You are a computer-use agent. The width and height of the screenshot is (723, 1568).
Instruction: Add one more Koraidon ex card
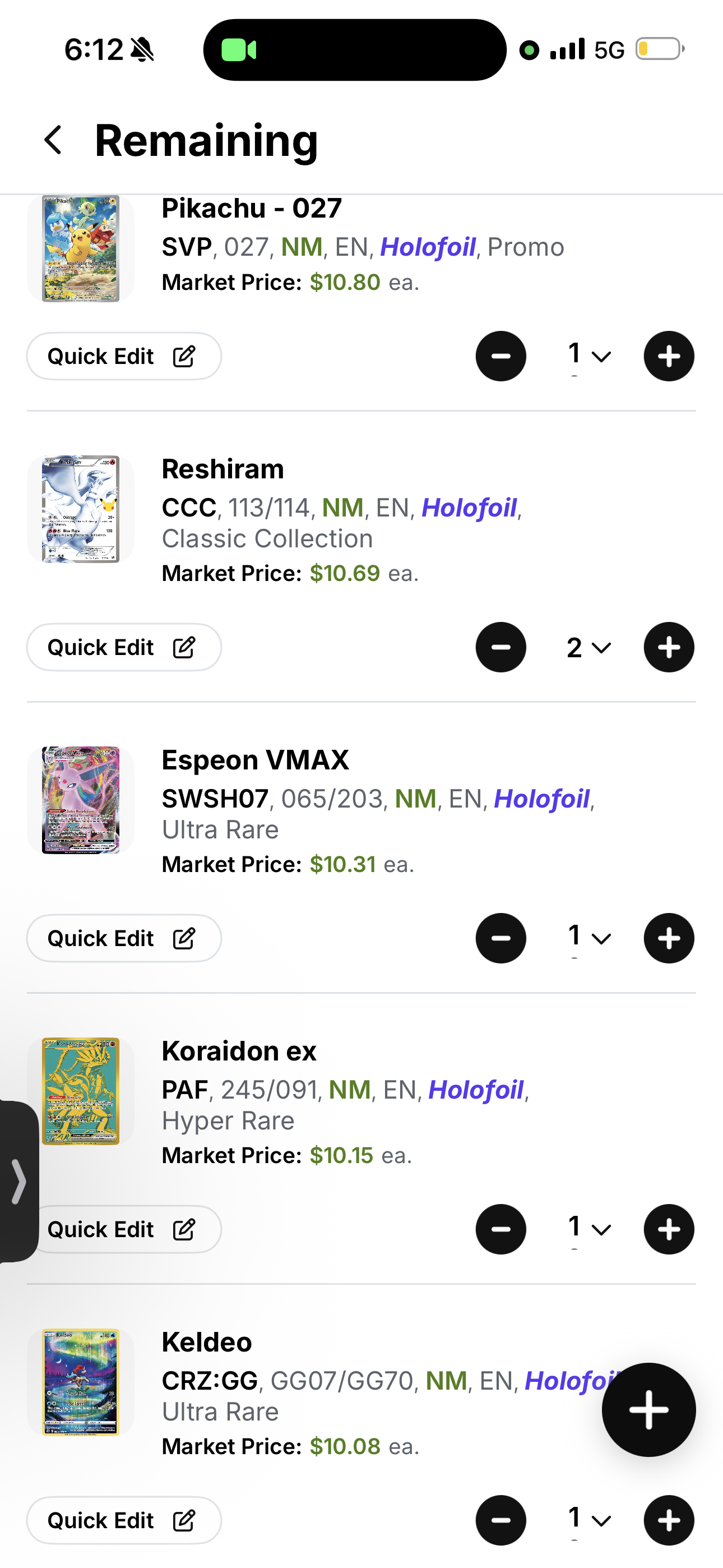coord(669,1229)
